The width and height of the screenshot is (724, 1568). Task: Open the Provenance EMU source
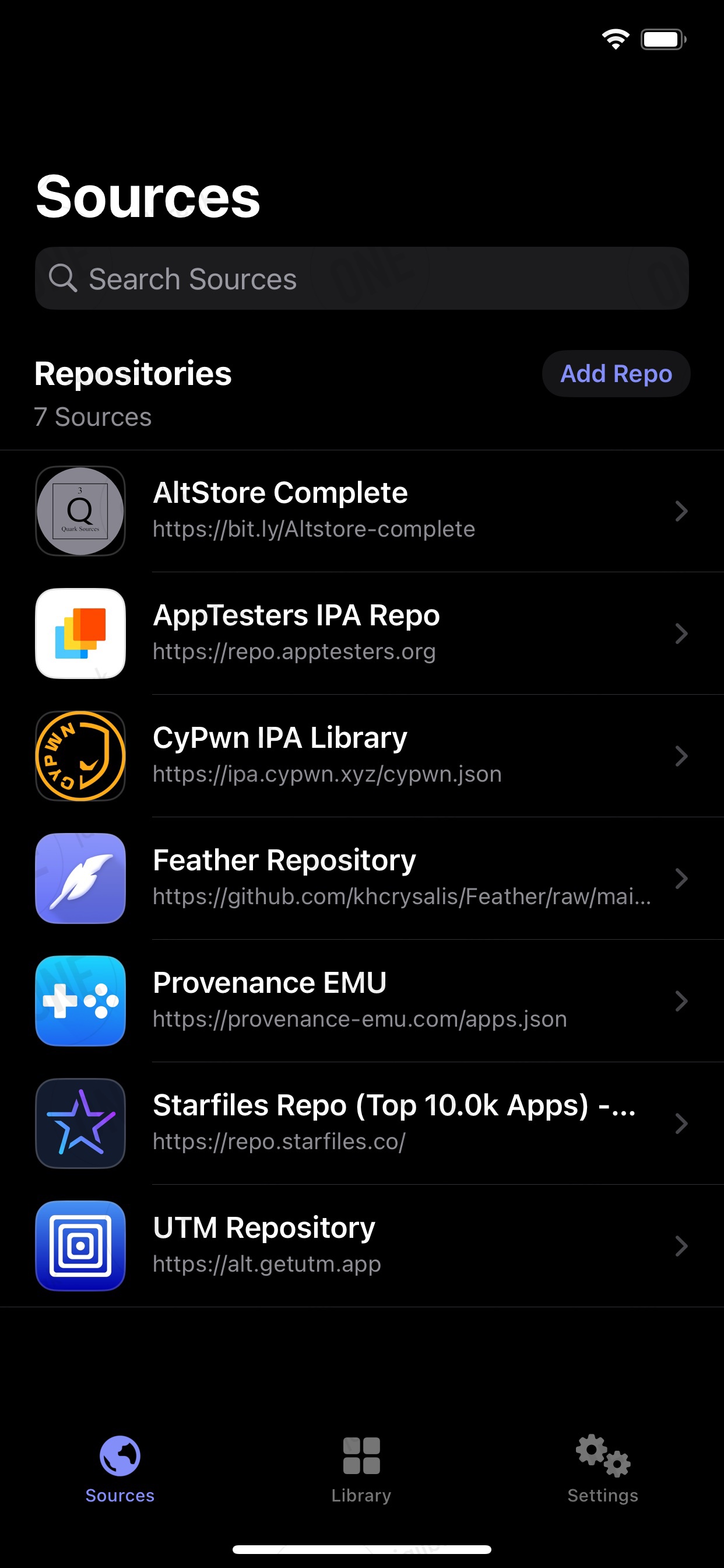362,1000
